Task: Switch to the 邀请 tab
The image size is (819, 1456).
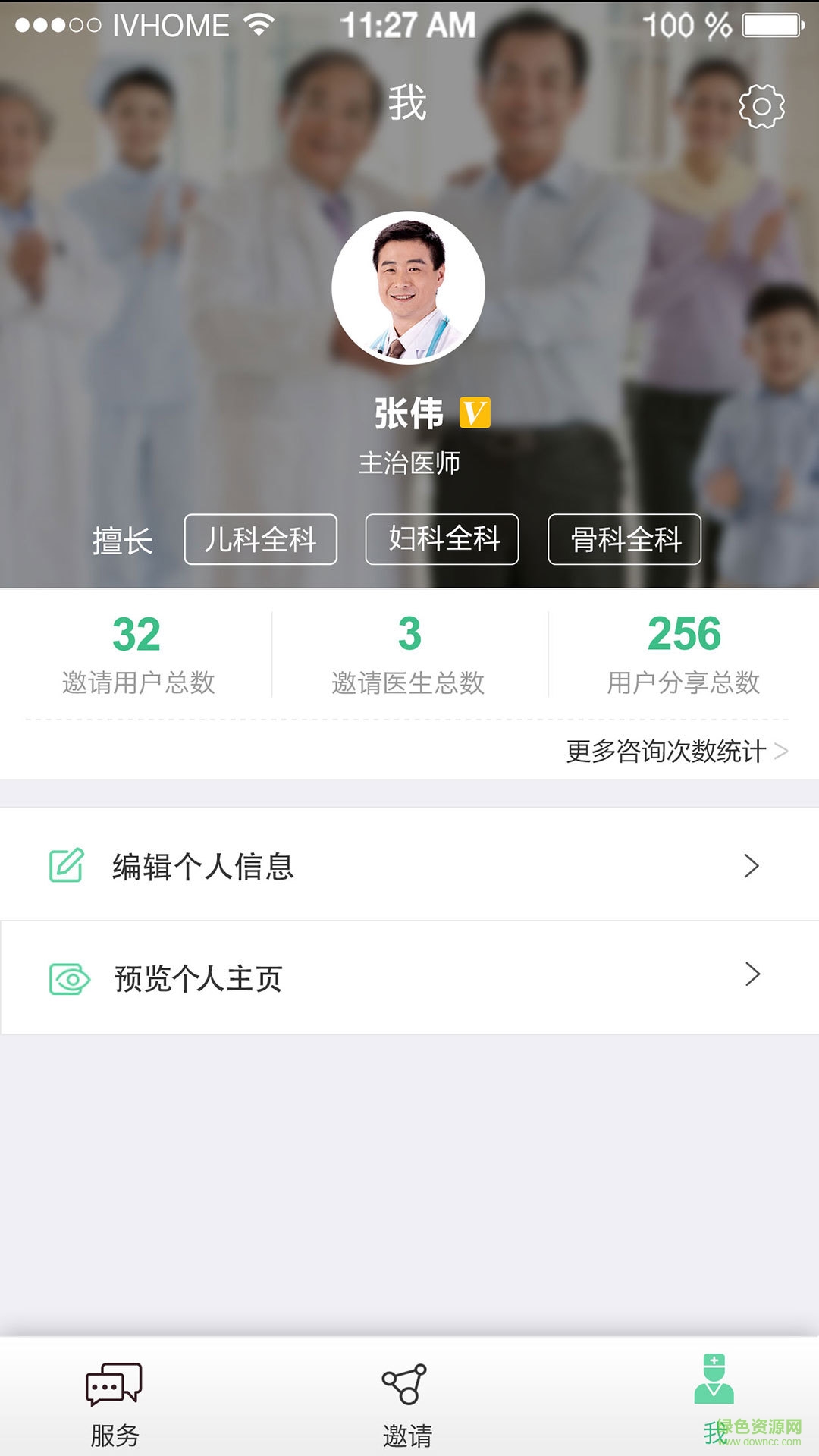Action: click(x=406, y=1403)
